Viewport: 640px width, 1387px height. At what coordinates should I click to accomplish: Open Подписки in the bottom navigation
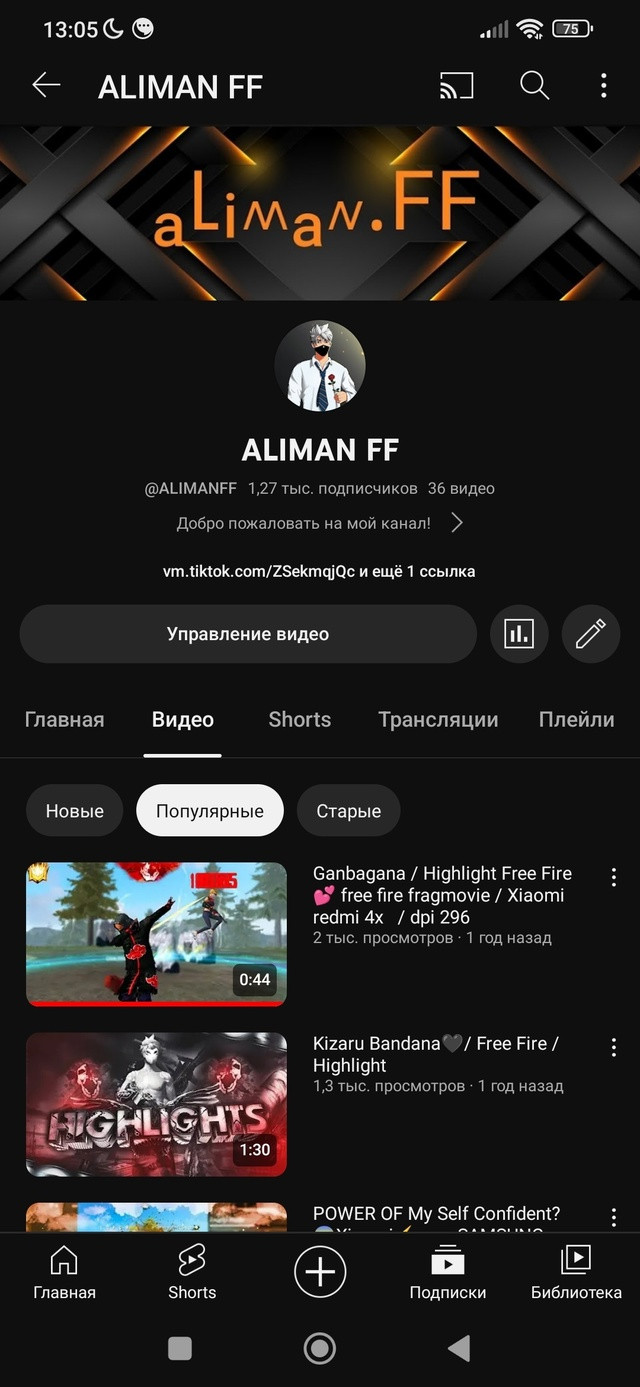[448, 1272]
